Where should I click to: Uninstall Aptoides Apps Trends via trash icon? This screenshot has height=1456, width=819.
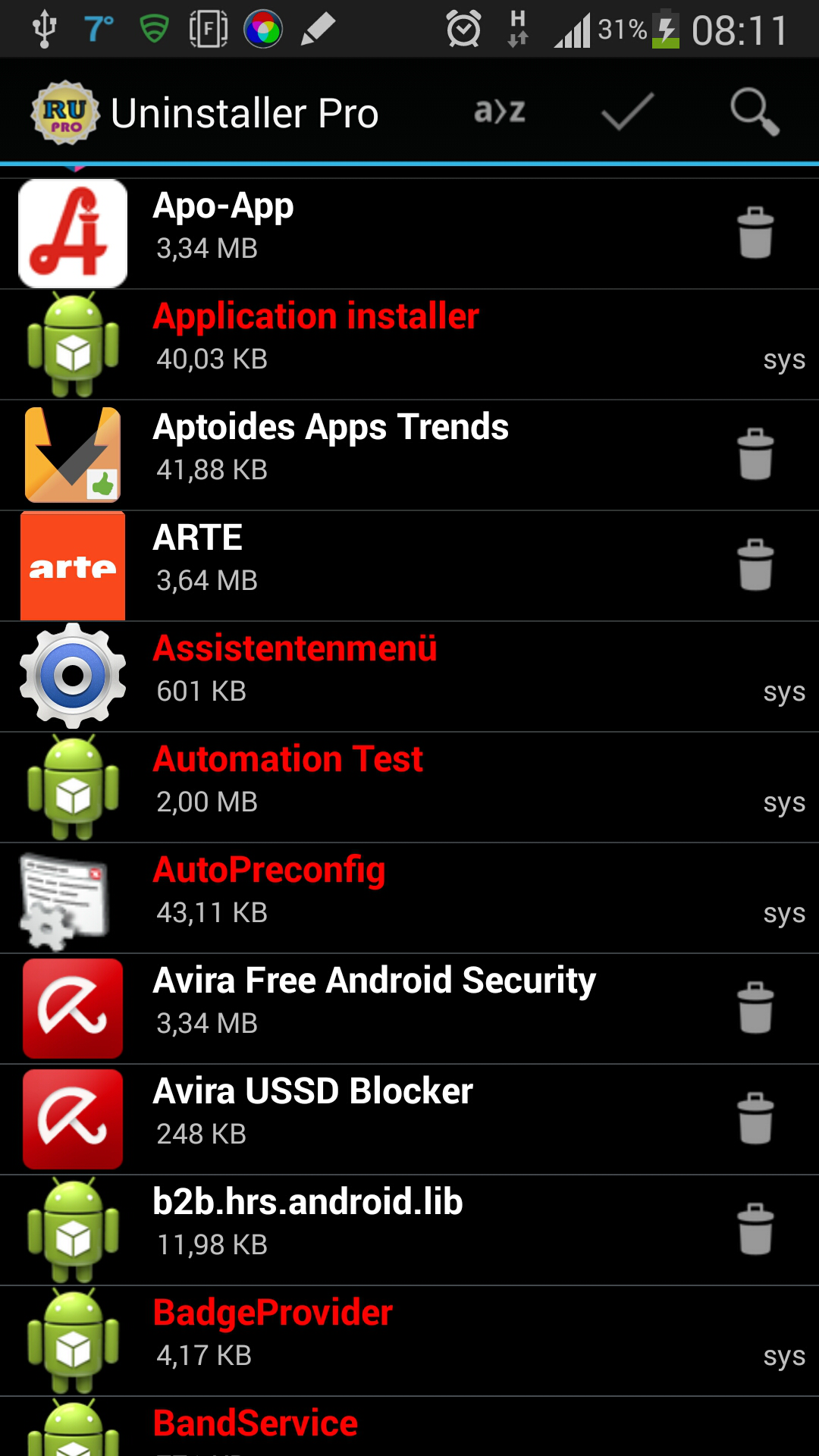pos(755,454)
